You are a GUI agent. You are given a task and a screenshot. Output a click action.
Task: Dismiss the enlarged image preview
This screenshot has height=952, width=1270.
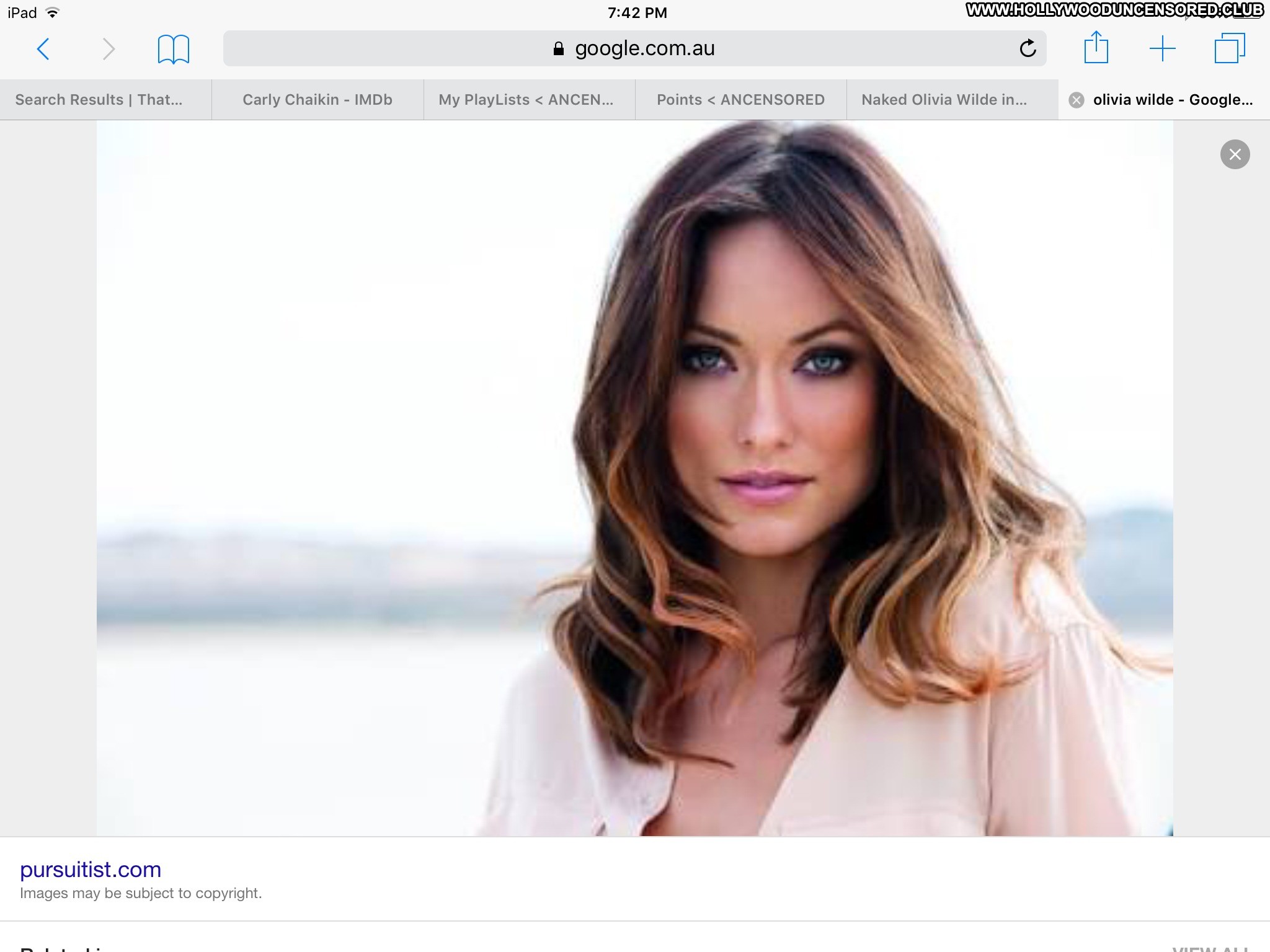(x=1235, y=154)
